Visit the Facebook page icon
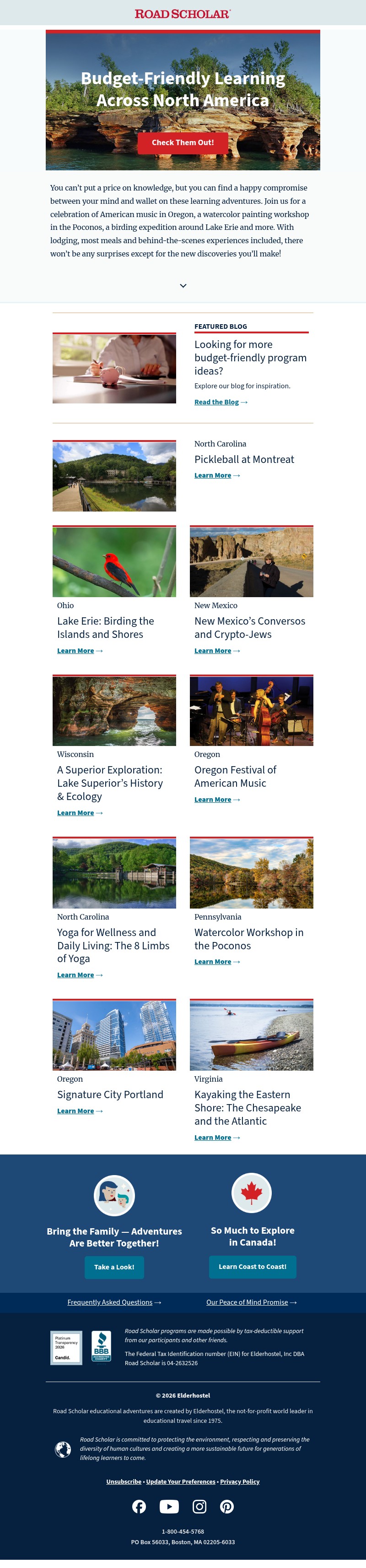 [x=139, y=1507]
